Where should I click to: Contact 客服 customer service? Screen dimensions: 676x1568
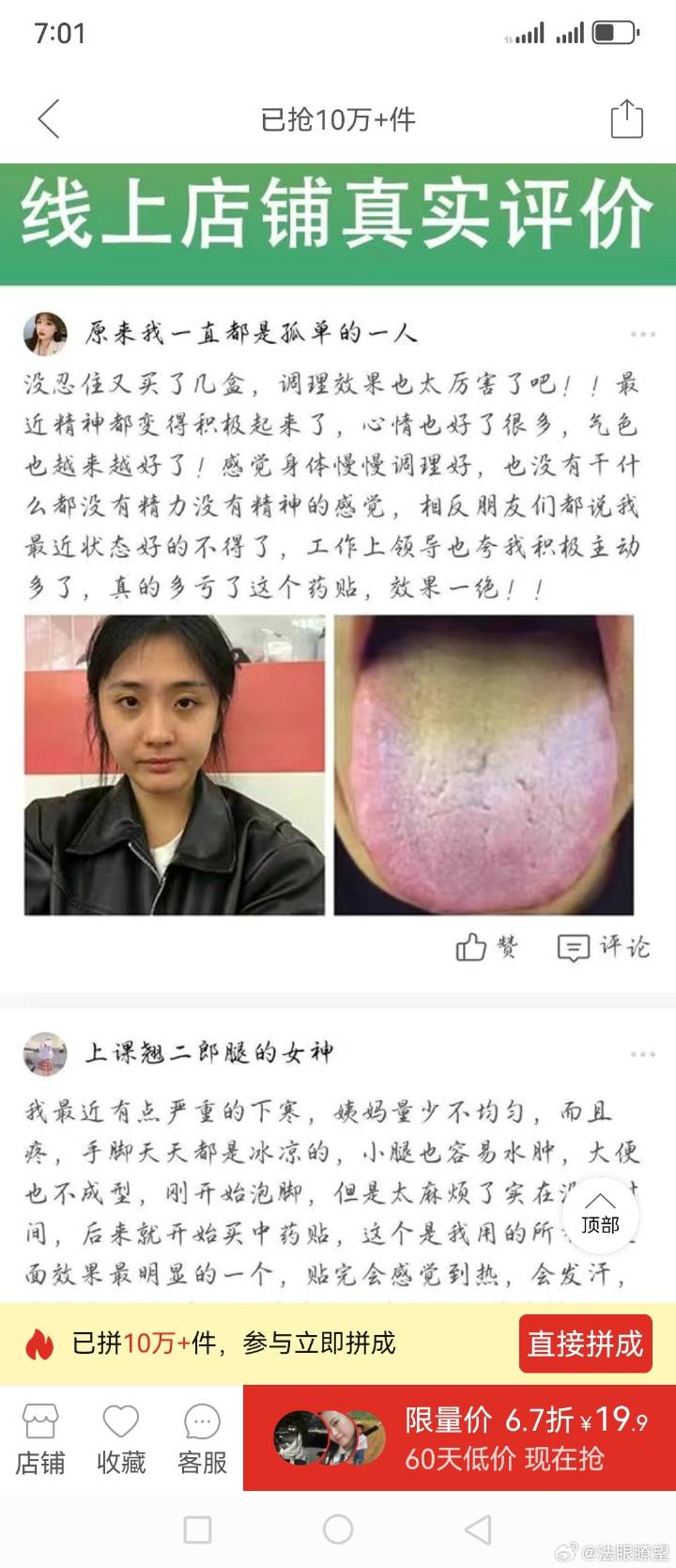(202, 1438)
